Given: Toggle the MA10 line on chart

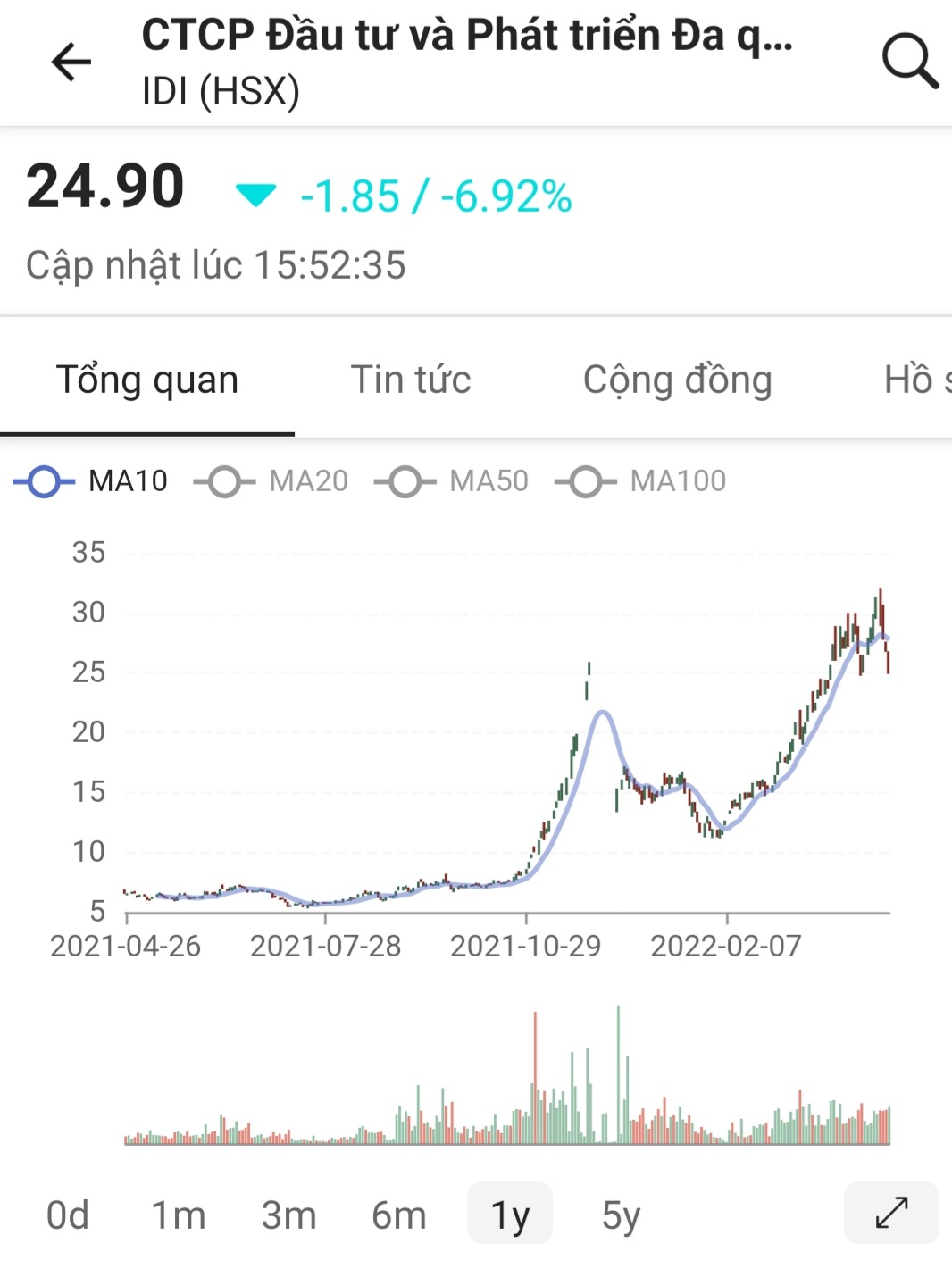Looking at the screenshot, I should [91, 481].
